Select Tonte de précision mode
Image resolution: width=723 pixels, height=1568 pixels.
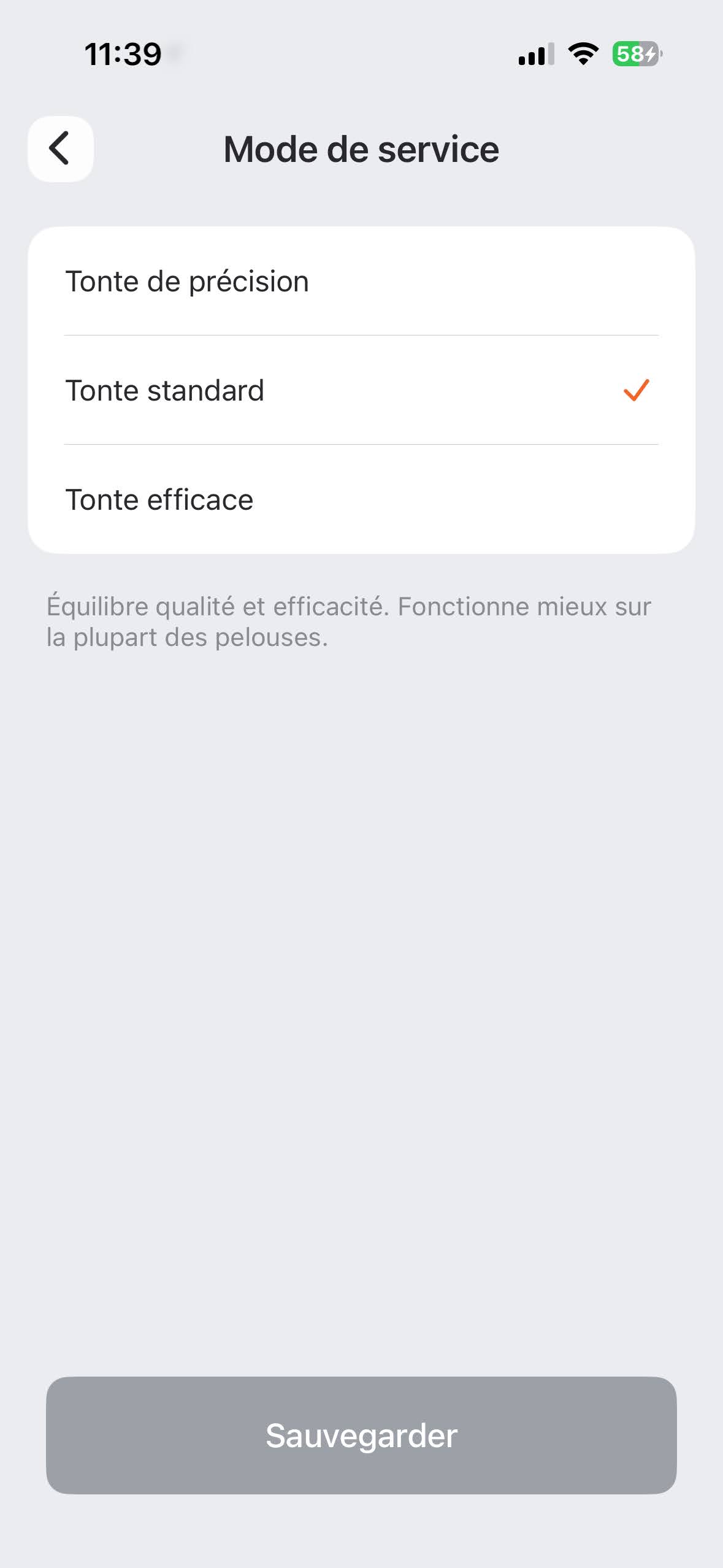coord(361,282)
